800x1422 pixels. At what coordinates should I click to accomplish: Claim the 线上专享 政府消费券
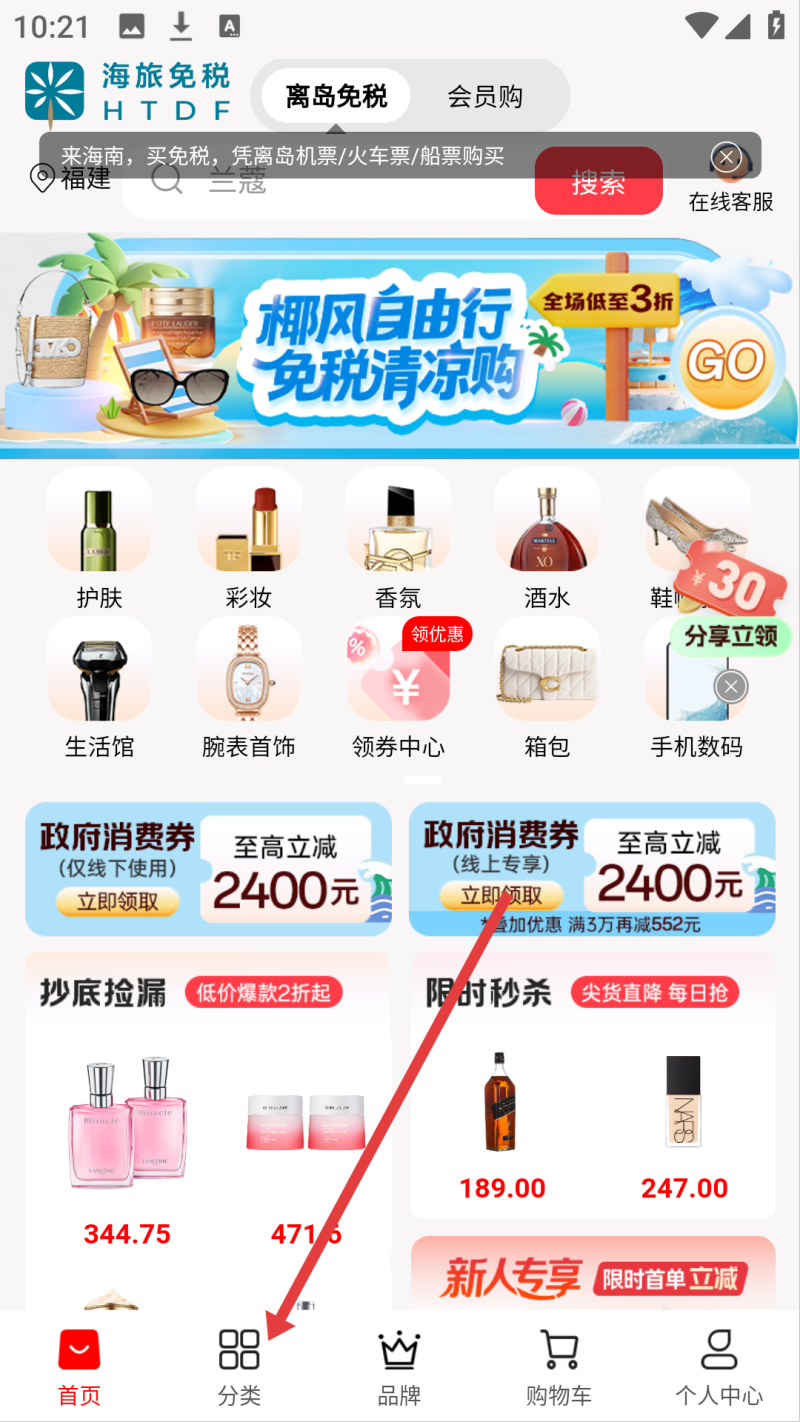[501, 895]
